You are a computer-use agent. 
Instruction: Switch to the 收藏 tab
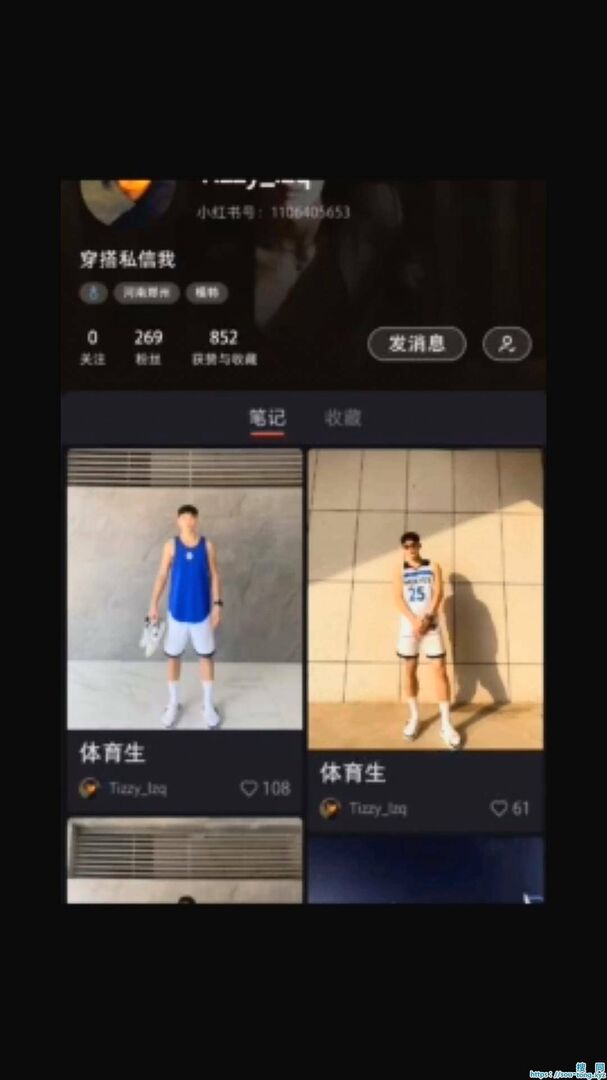click(x=343, y=418)
